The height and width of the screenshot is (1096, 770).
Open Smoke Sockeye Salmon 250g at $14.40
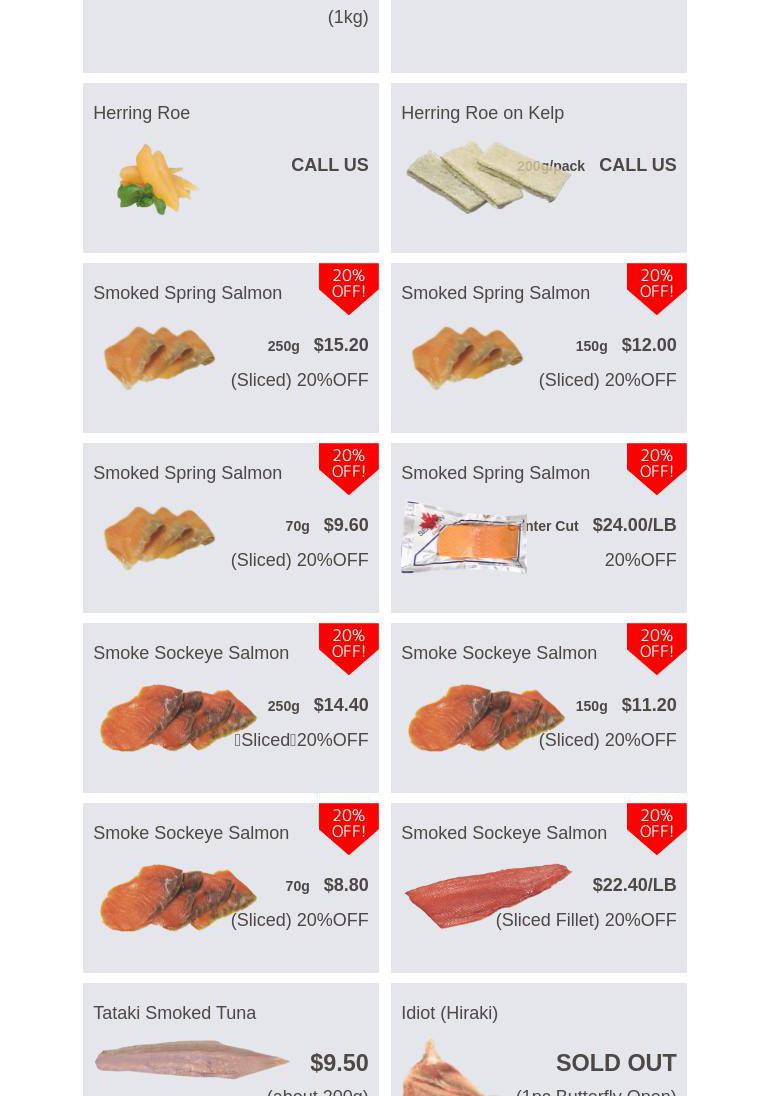click(230, 707)
